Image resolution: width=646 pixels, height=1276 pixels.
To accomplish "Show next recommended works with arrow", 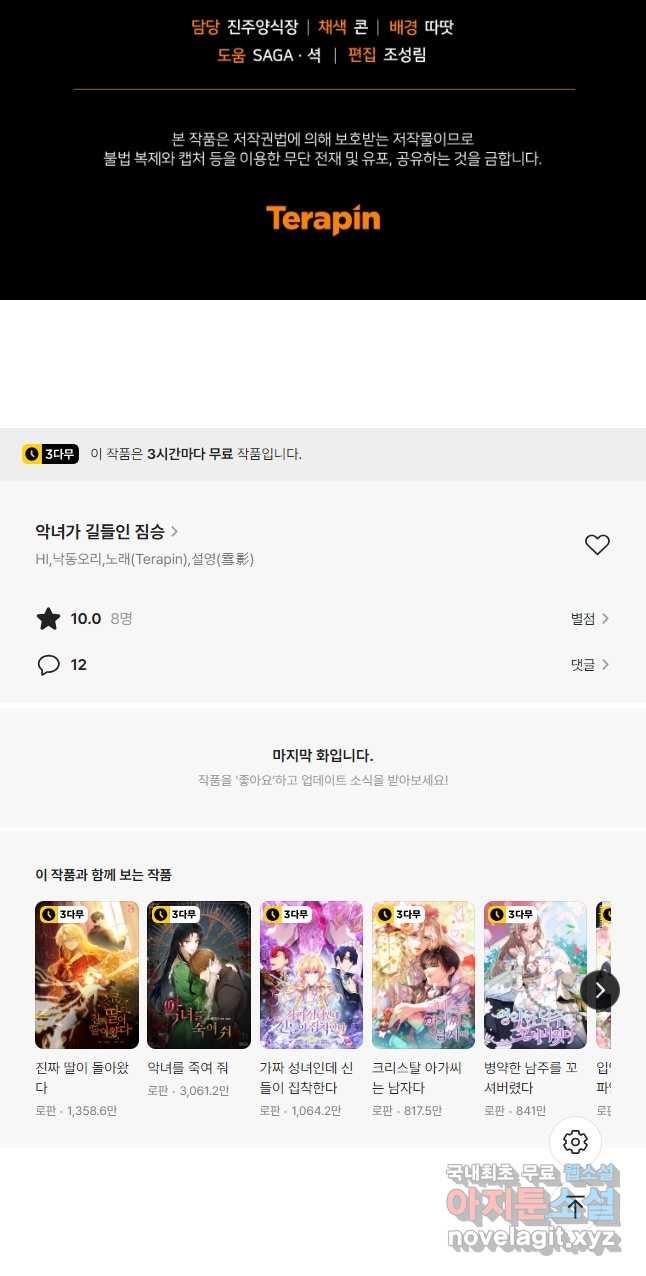I will point(600,990).
